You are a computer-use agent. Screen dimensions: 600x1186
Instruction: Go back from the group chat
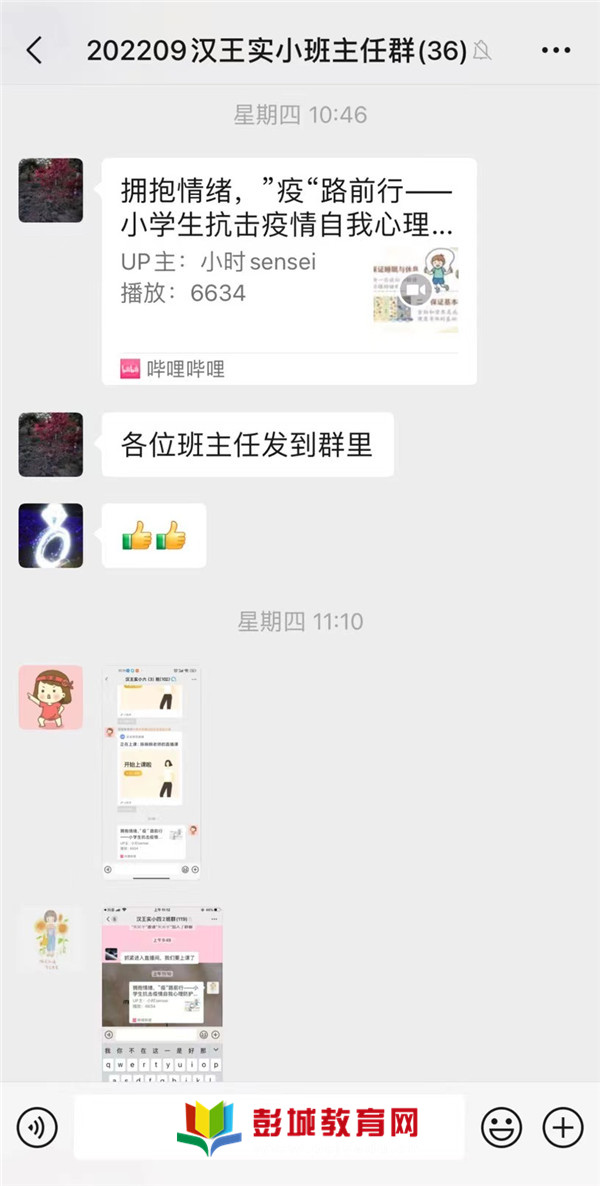34,51
